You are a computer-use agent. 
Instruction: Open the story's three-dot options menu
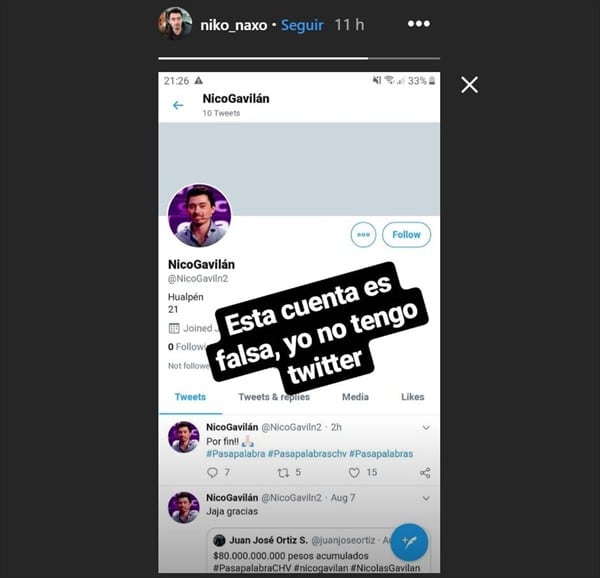click(x=419, y=24)
